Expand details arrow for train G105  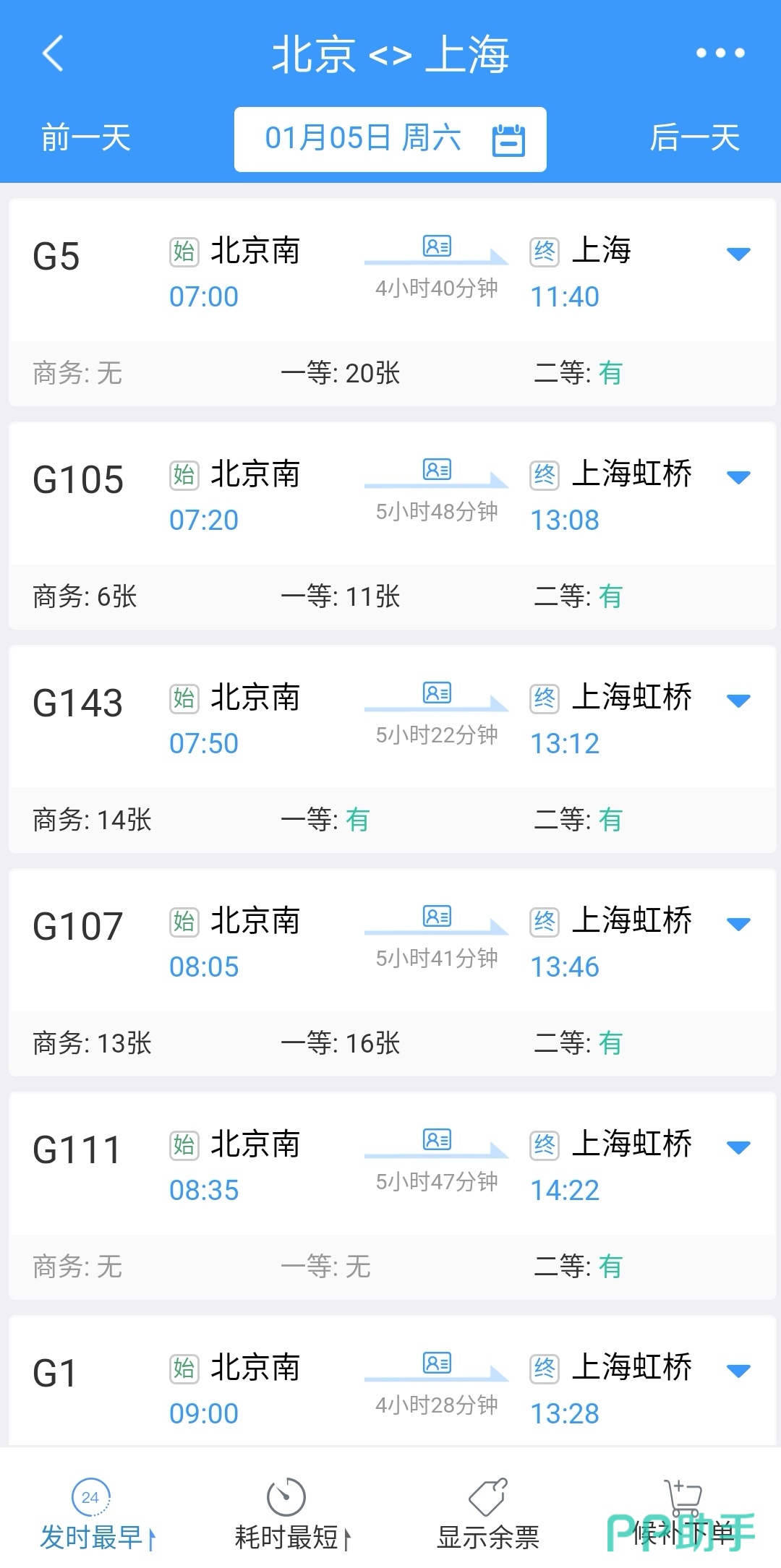pyautogui.click(x=738, y=477)
